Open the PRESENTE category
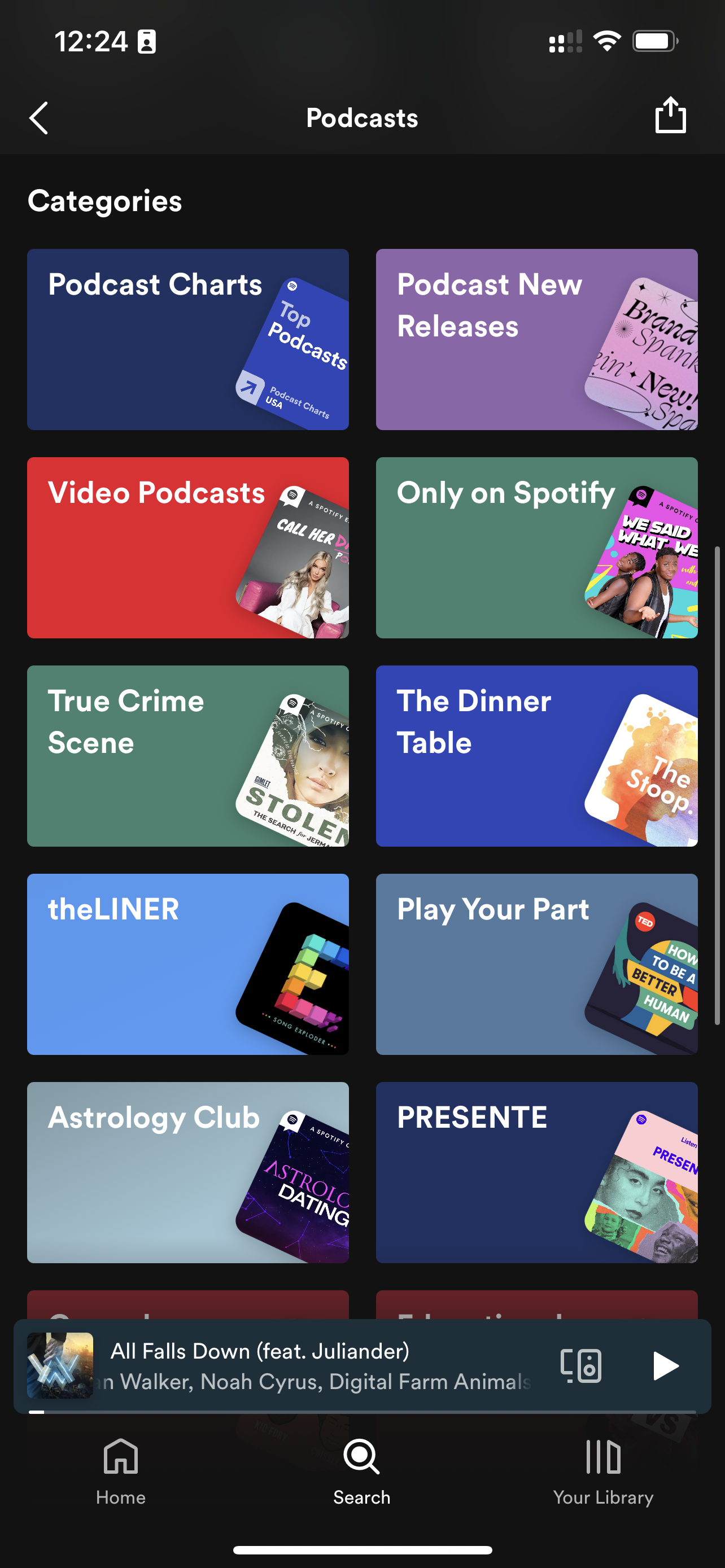This screenshot has height=1568, width=725. point(536,1172)
